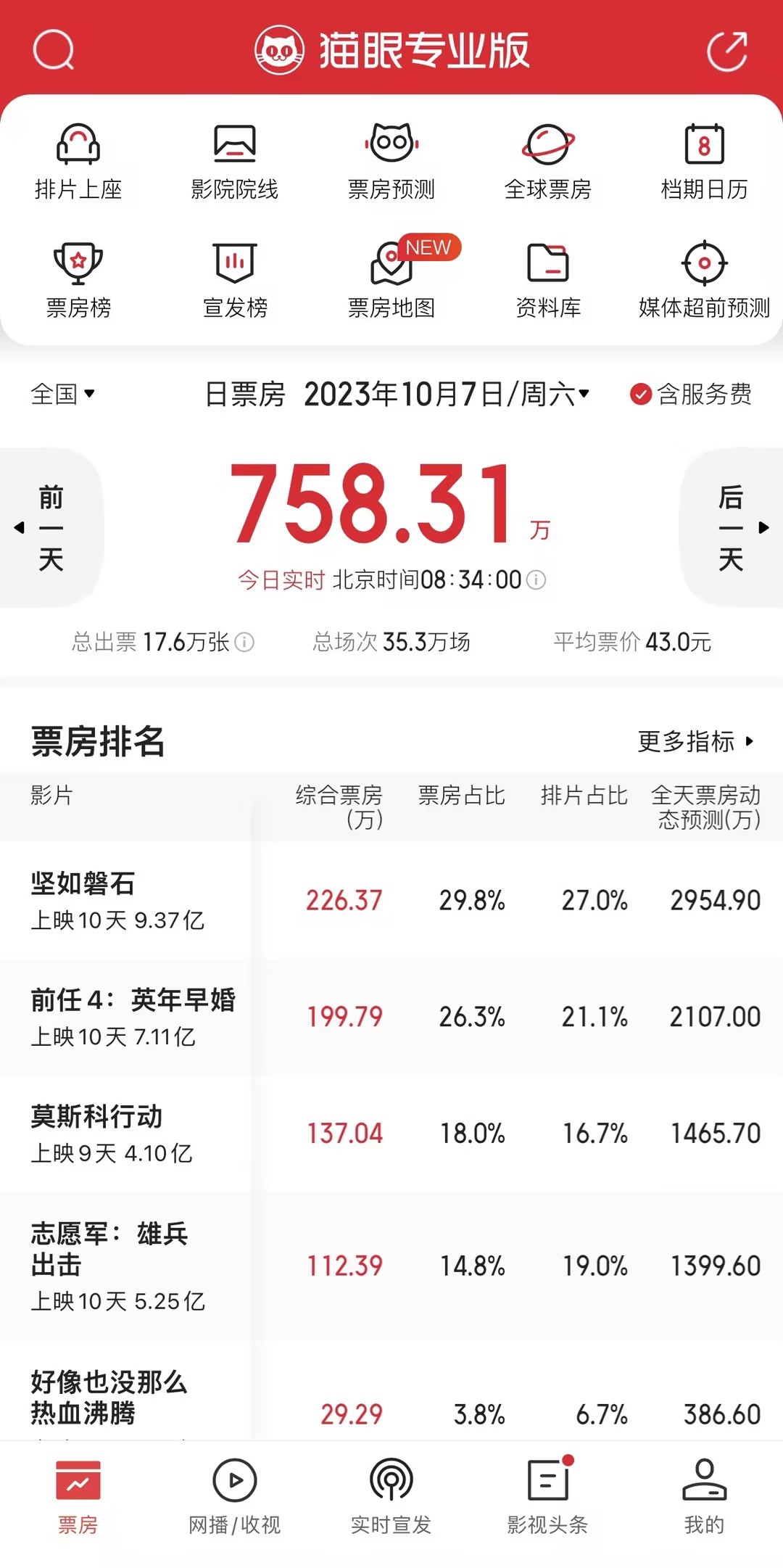Open the 莫斯科行动 film row
This screenshot has height=1568, width=783.
(x=391, y=1134)
